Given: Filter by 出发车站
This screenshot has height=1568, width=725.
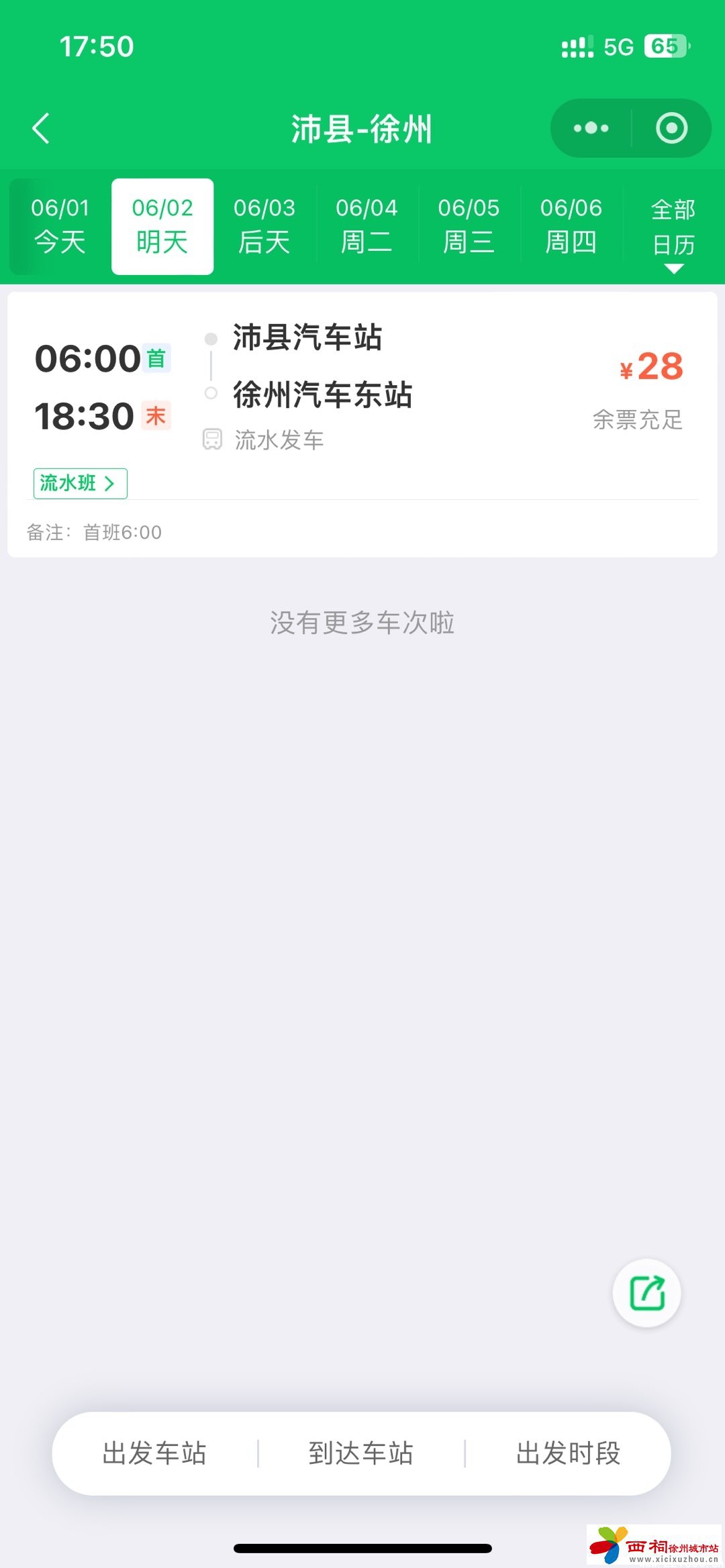Looking at the screenshot, I should point(154,1453).
